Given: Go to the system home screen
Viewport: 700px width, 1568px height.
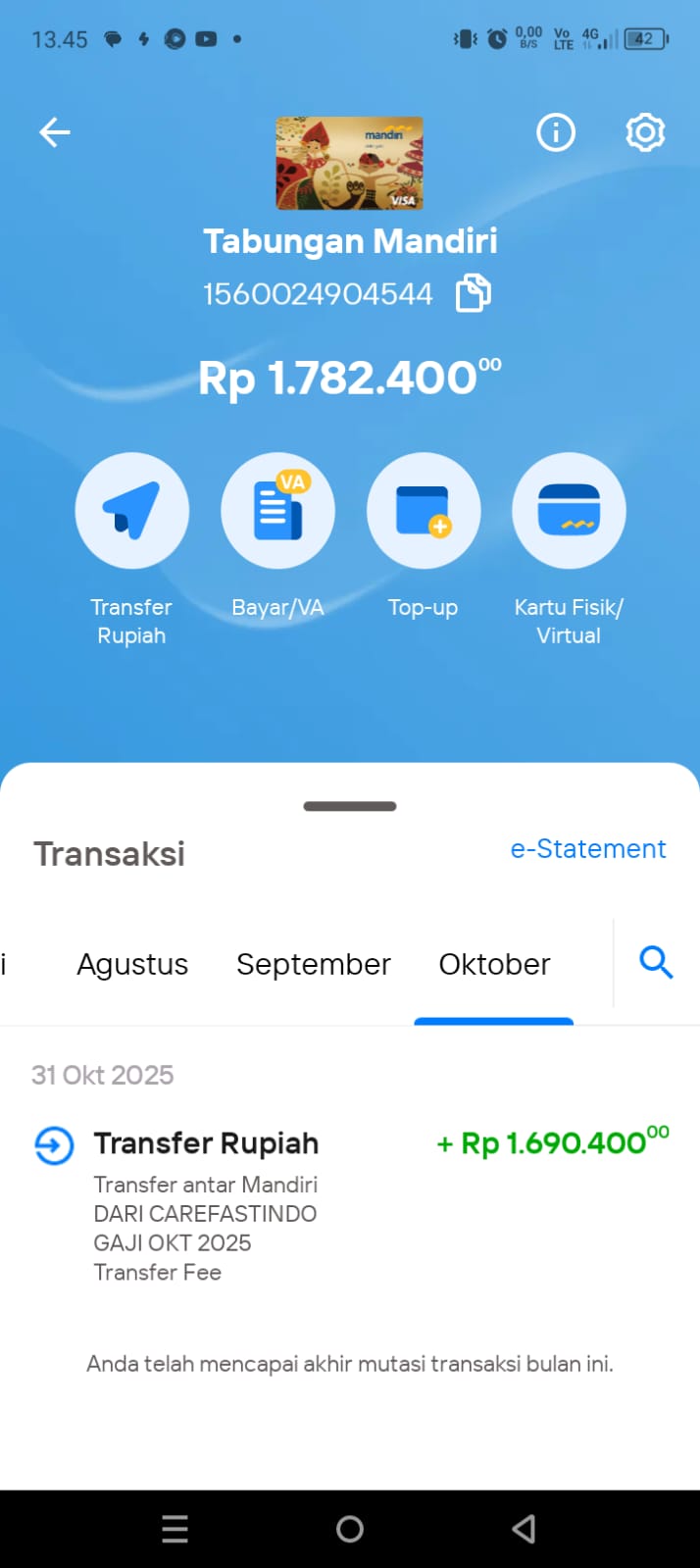Looking at the screenshot, I should 350,1529.
